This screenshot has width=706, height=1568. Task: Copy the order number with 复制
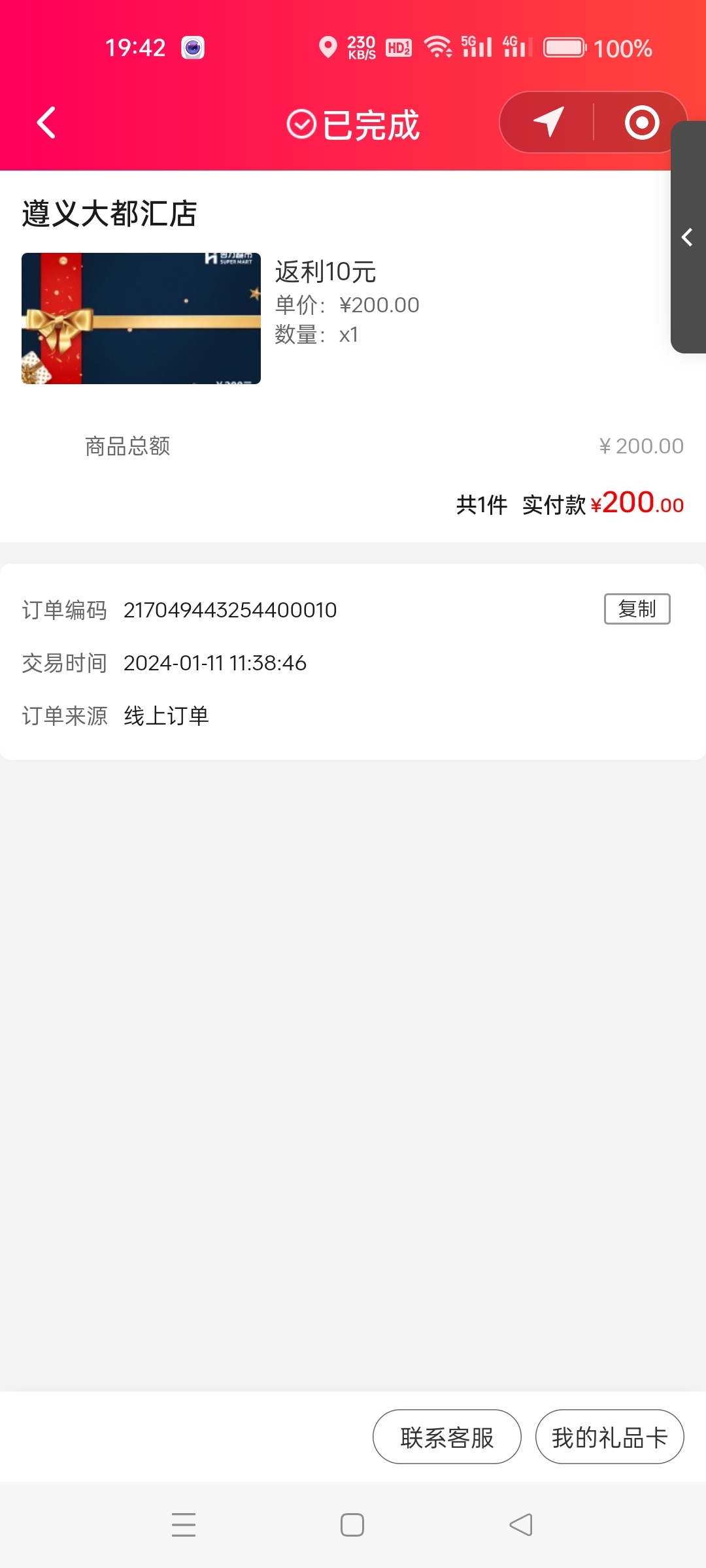[637, 609]
